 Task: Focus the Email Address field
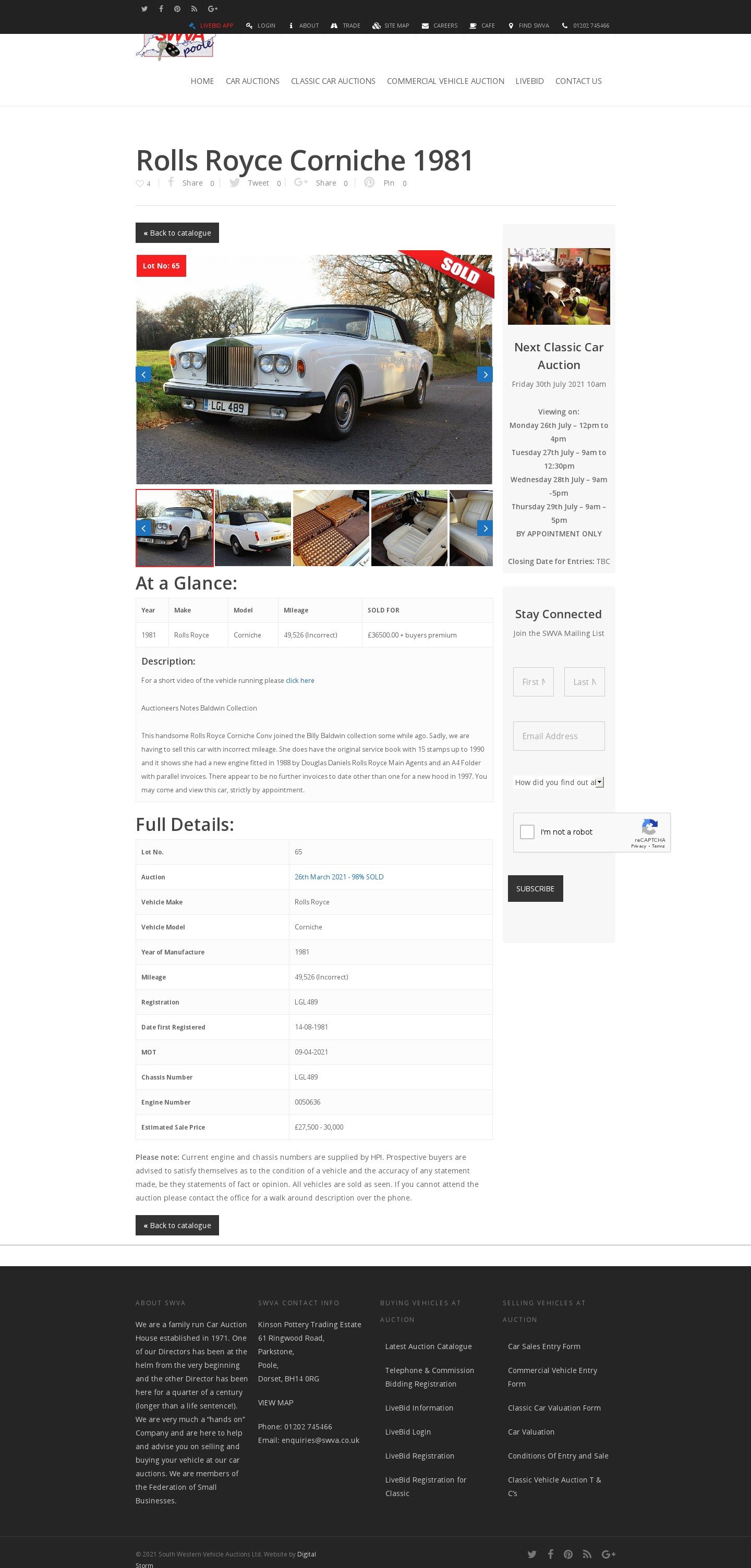pyautogui.click(x=558, y=736)
